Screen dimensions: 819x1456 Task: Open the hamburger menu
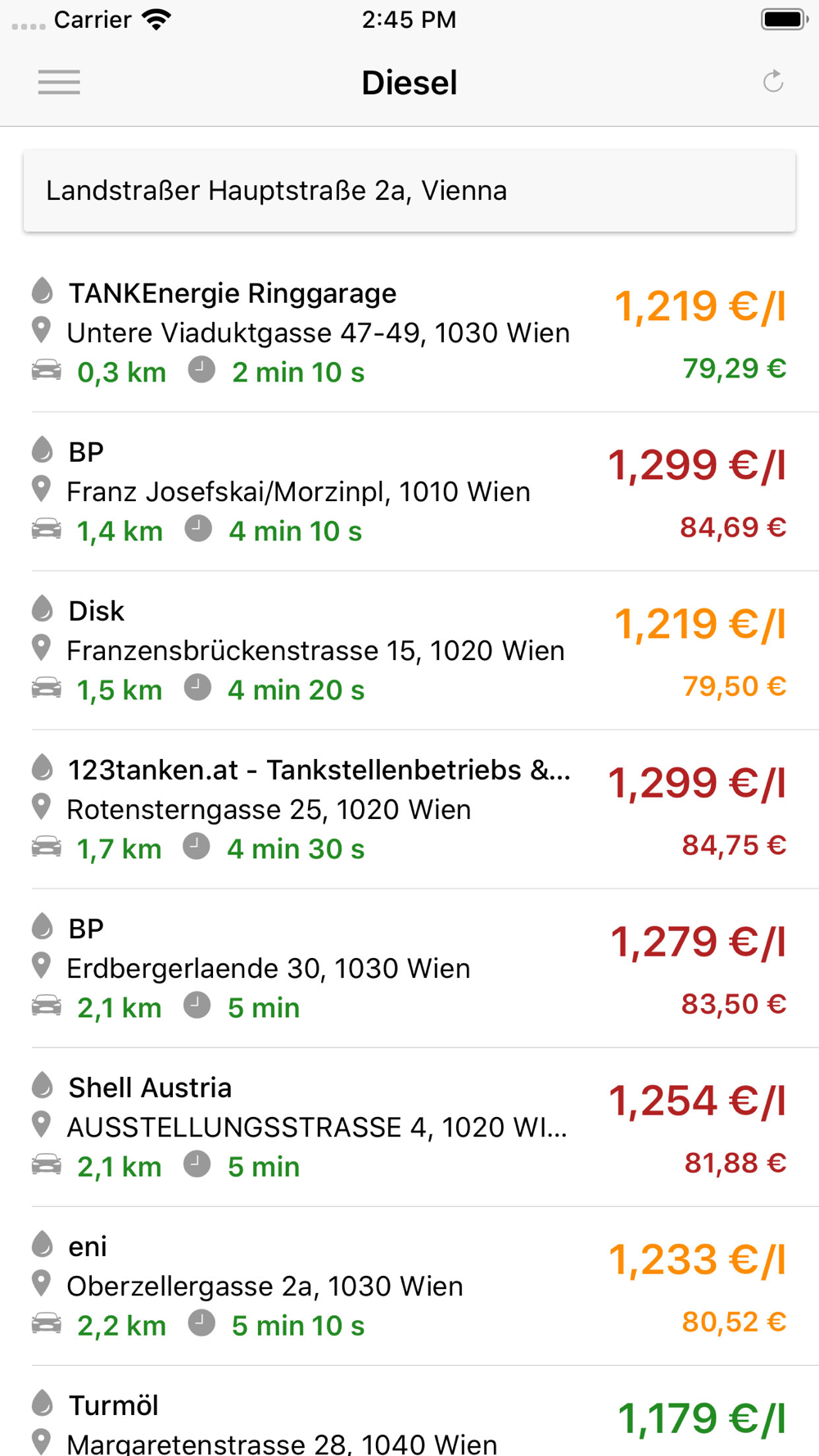point(59,83)
